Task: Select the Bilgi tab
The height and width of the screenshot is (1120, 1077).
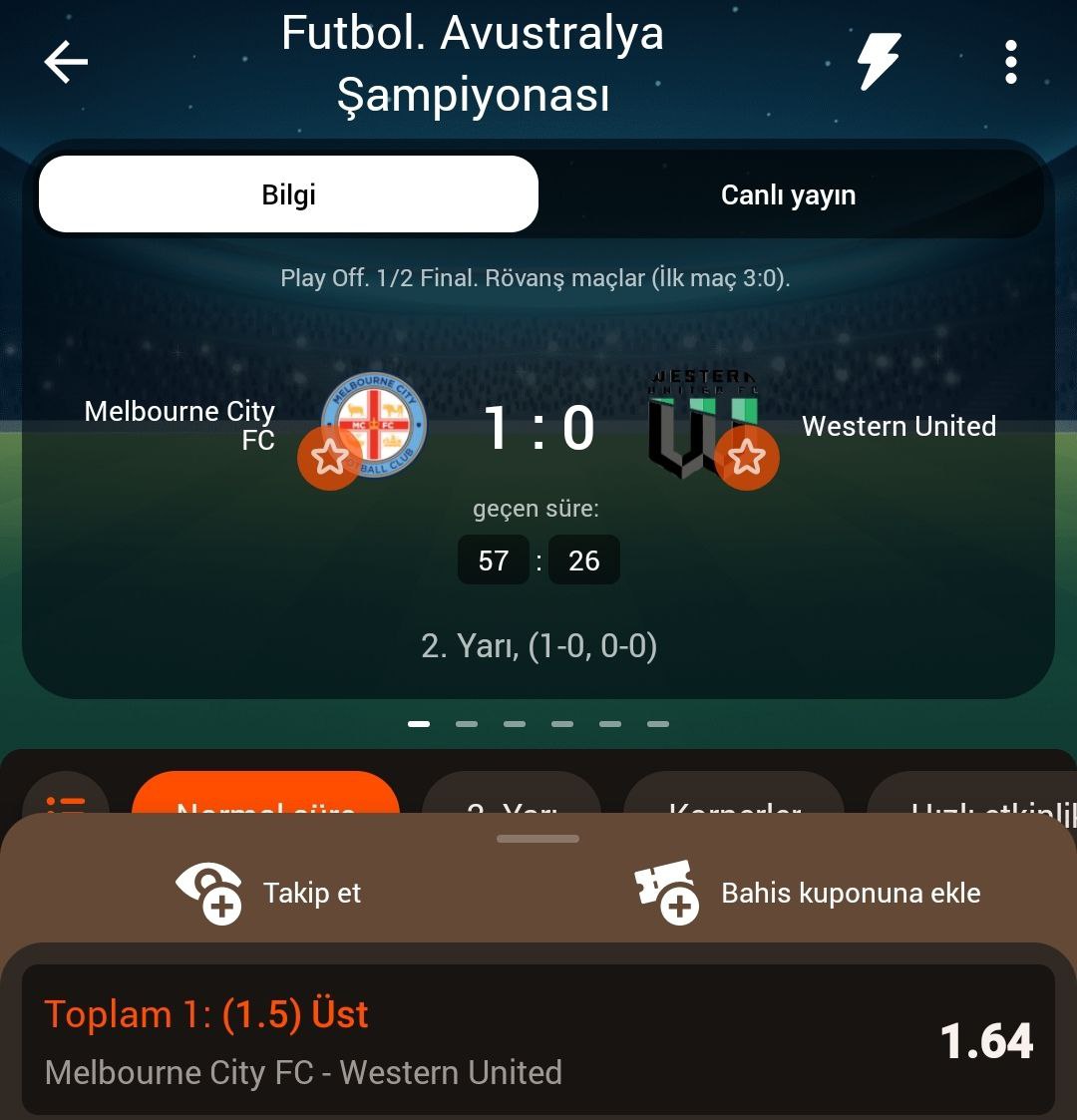Action: pyautogui.click(x=289, y=194)
